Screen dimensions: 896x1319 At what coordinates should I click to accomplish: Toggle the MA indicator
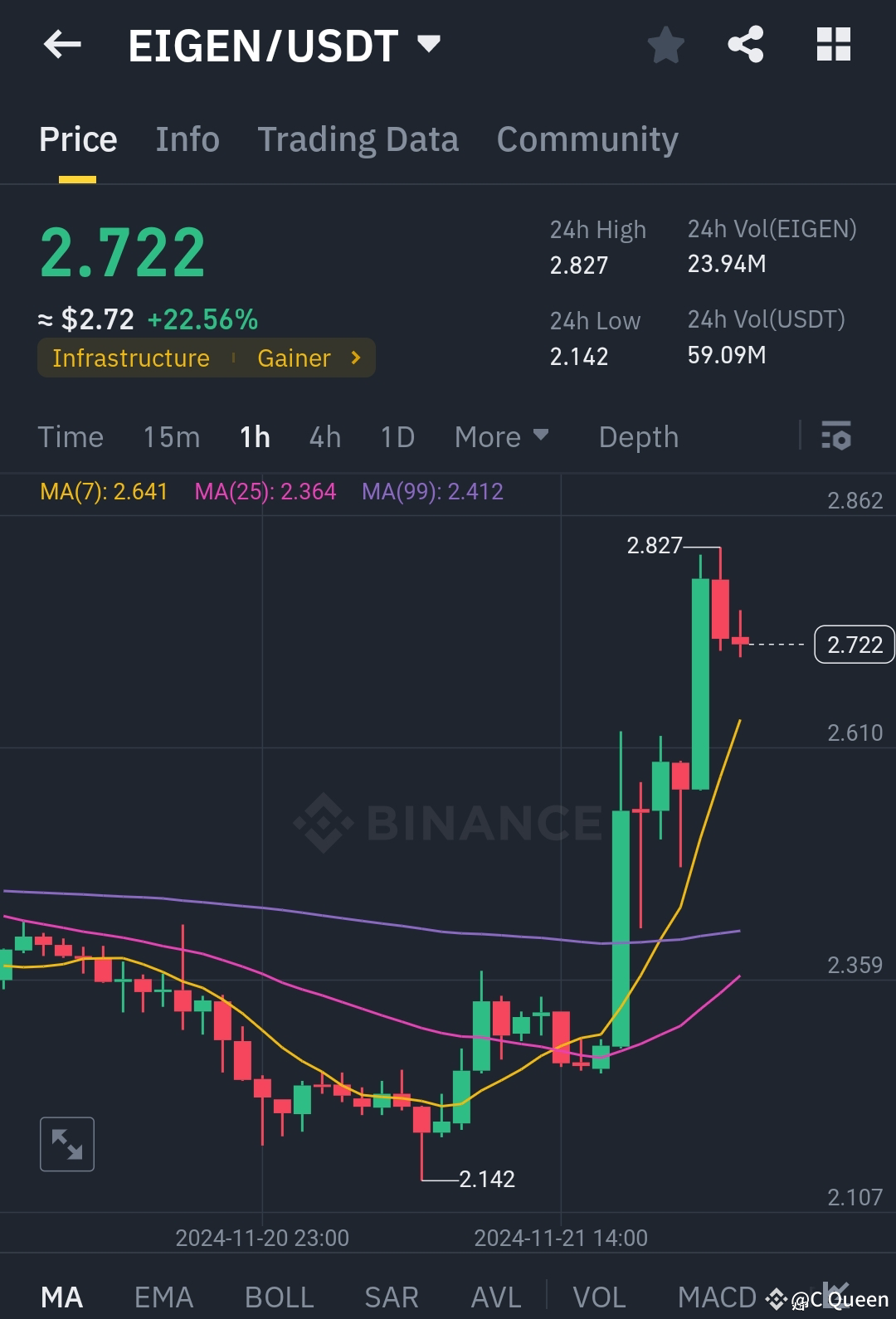click(62, 1296)
